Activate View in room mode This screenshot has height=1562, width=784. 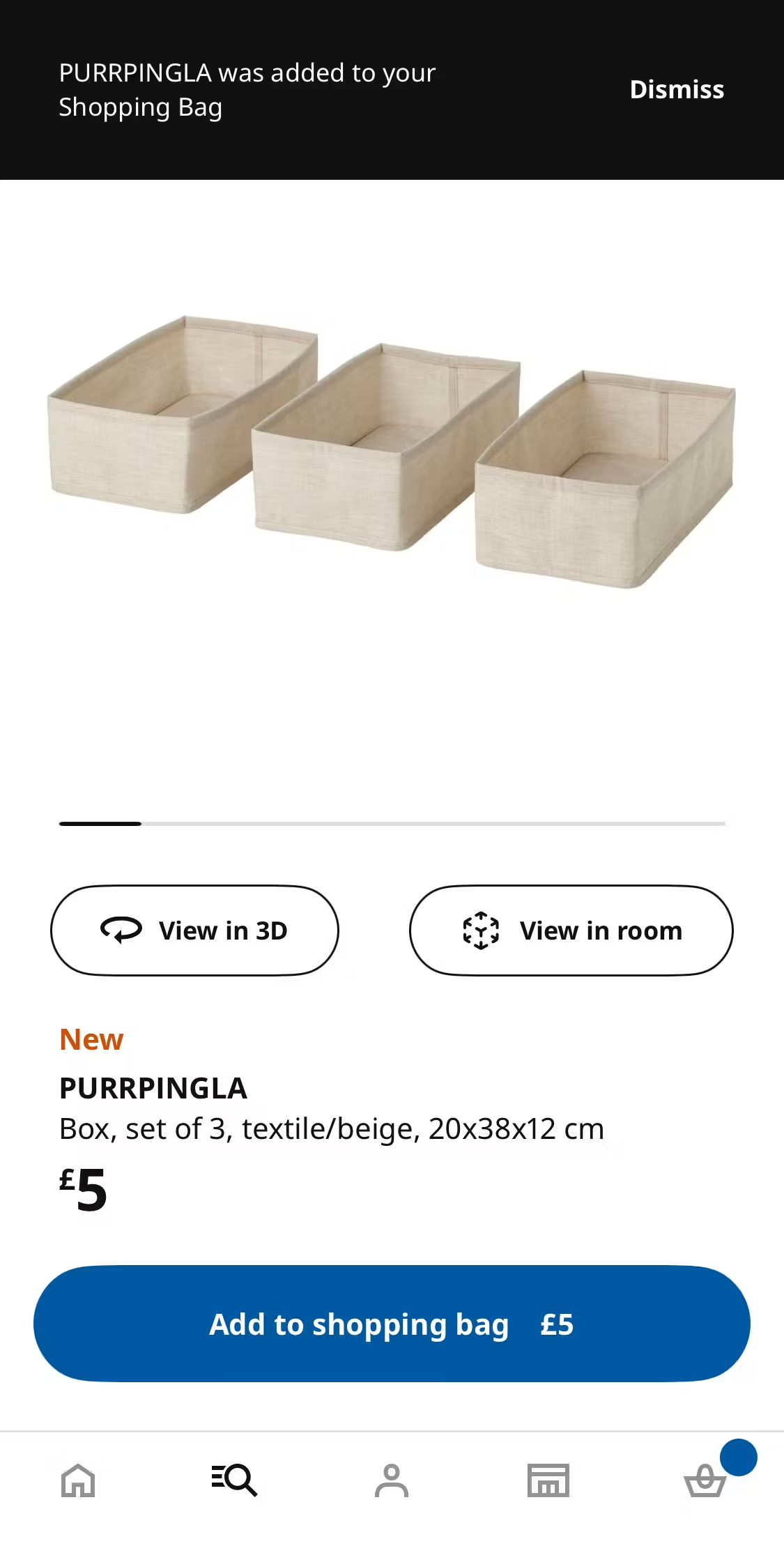569,930
